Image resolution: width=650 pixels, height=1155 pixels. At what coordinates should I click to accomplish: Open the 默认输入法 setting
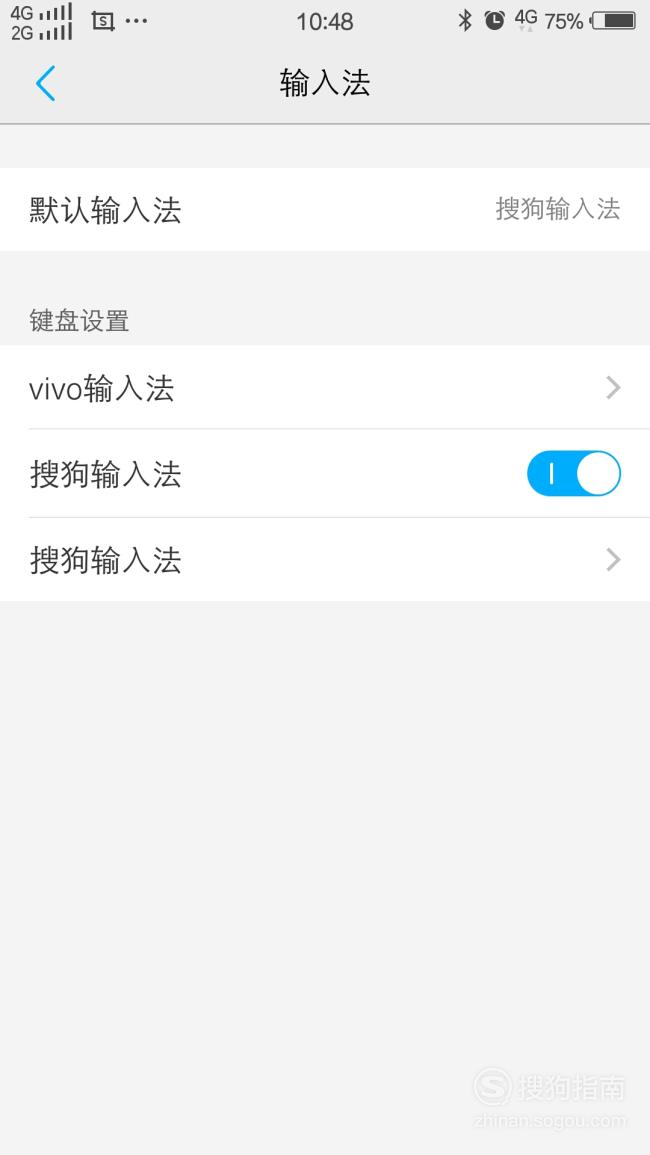click(325, 209)
